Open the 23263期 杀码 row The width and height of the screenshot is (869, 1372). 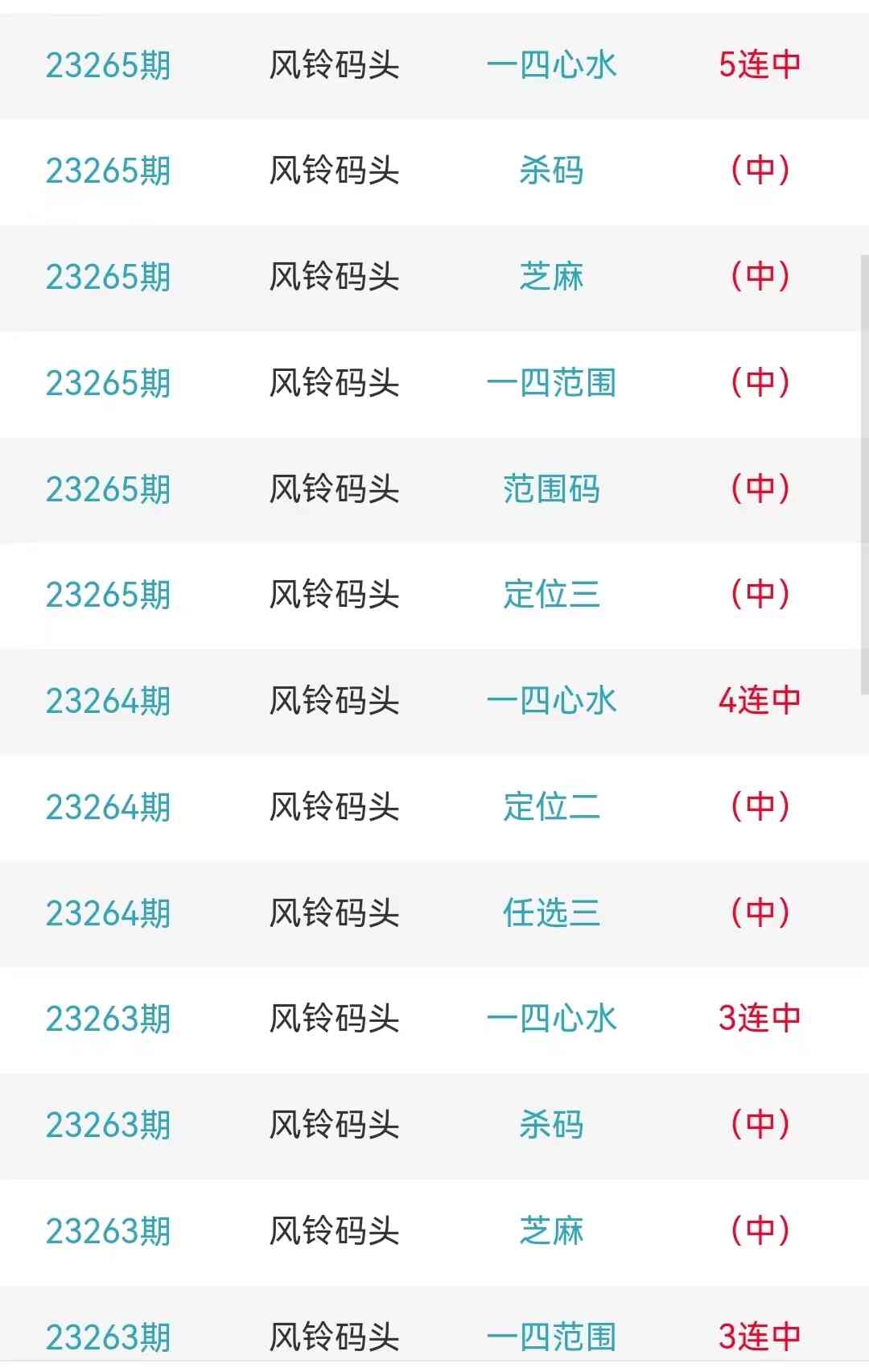click(551, 1125)
